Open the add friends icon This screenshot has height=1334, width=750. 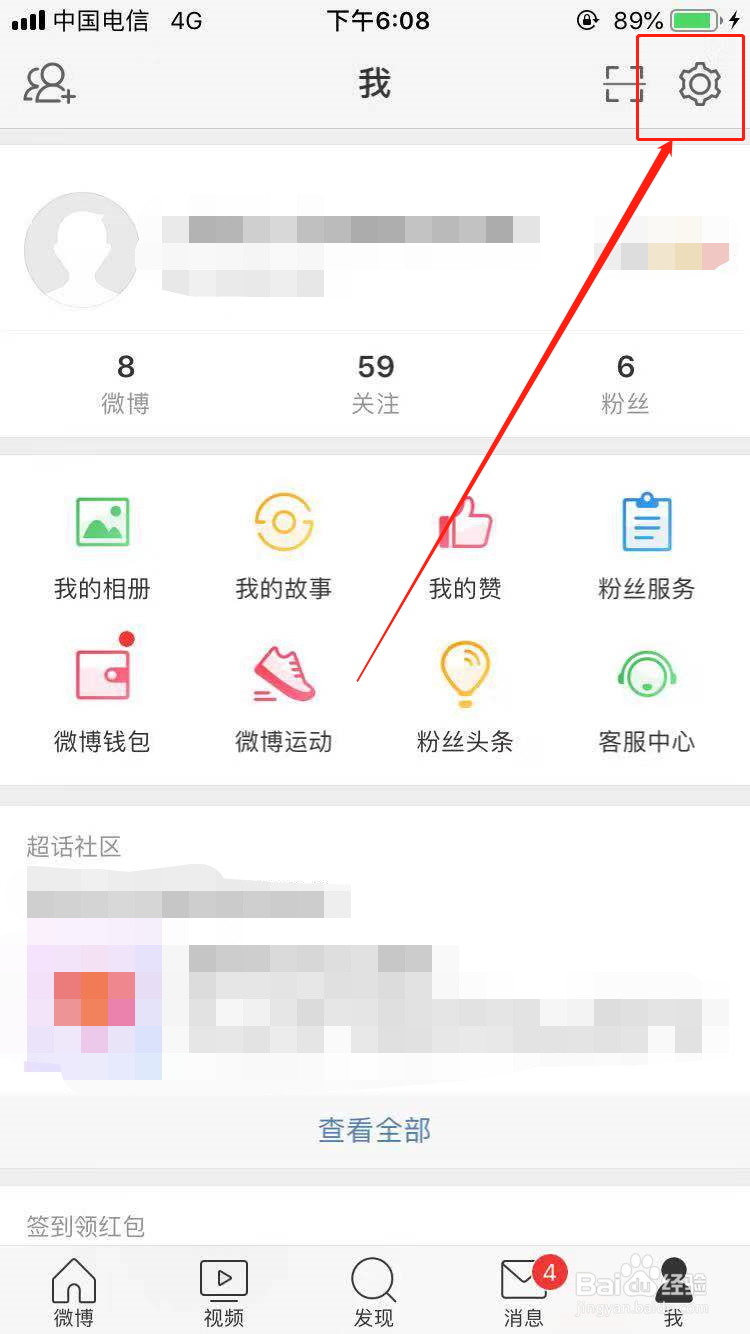[x=49, y=85]
